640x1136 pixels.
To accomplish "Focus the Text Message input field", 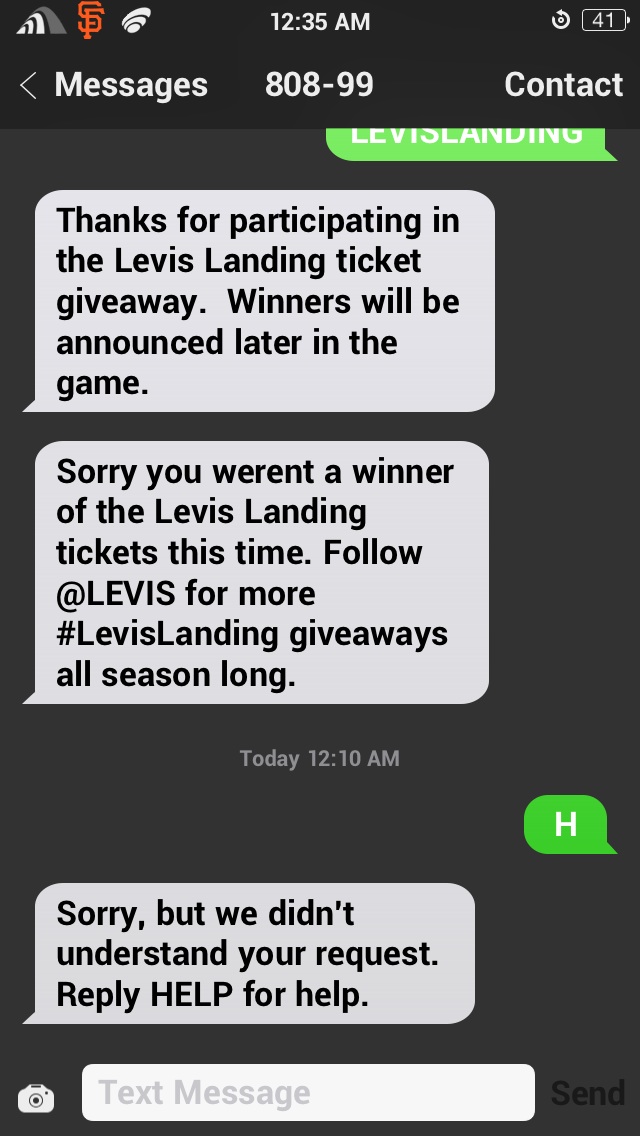I will (308, 1092).
